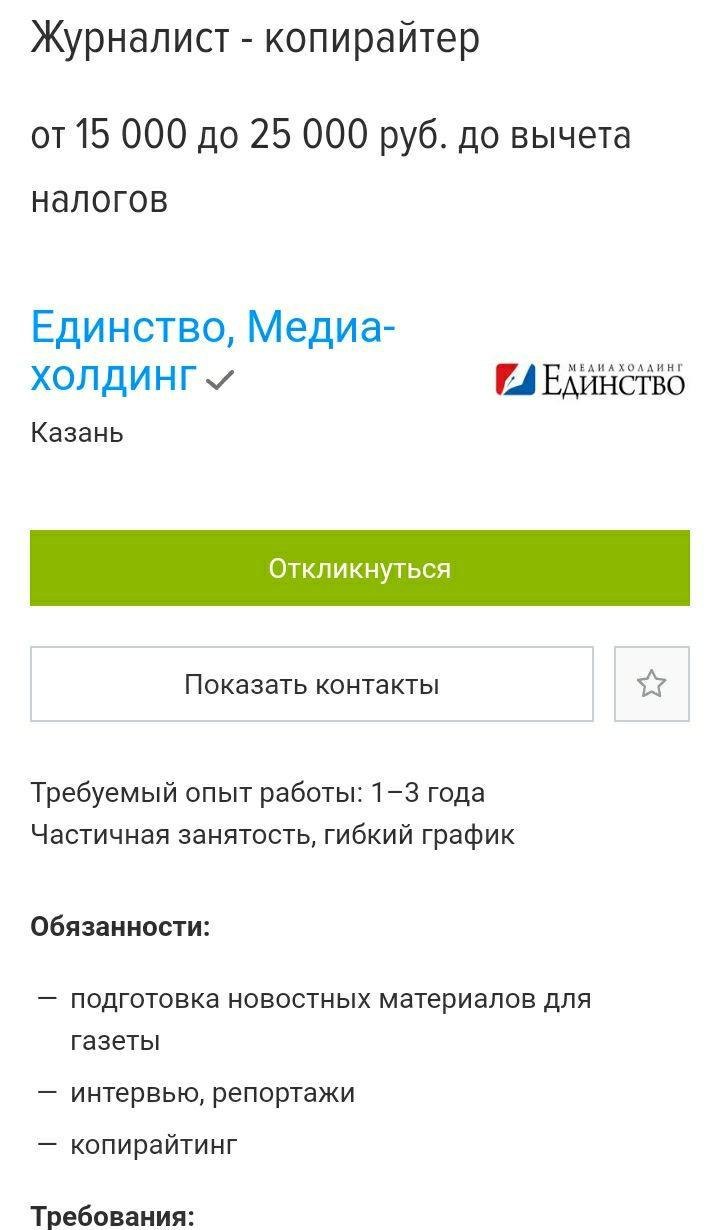This screenshot has width=720, height=1230.
Task: Add vacancy to favorites with star icon
Action: click(x=651, y=684)
